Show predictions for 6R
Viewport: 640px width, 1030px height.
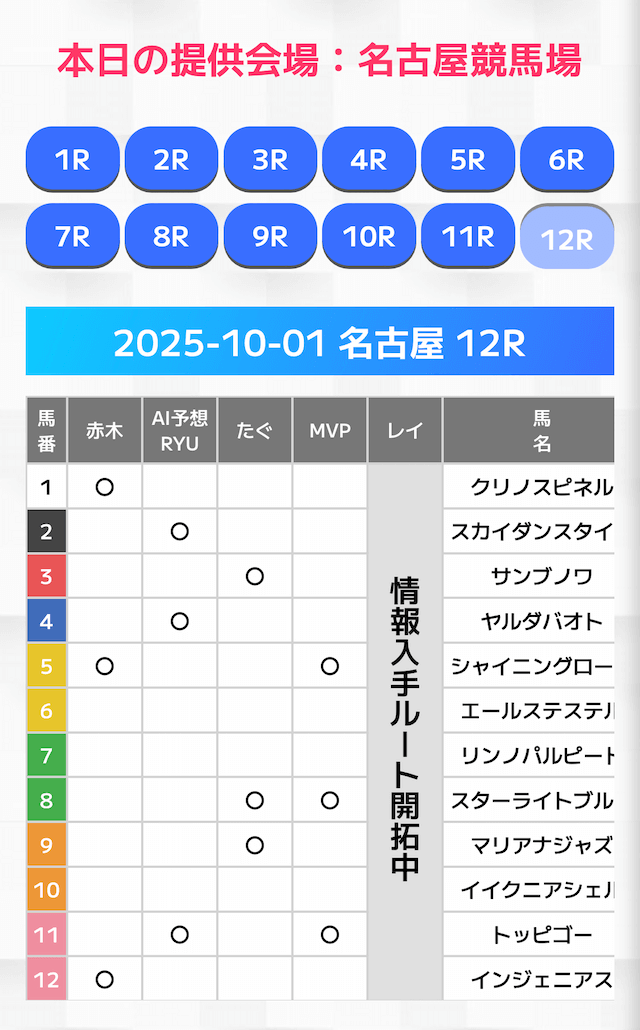(x=567, y=159)
